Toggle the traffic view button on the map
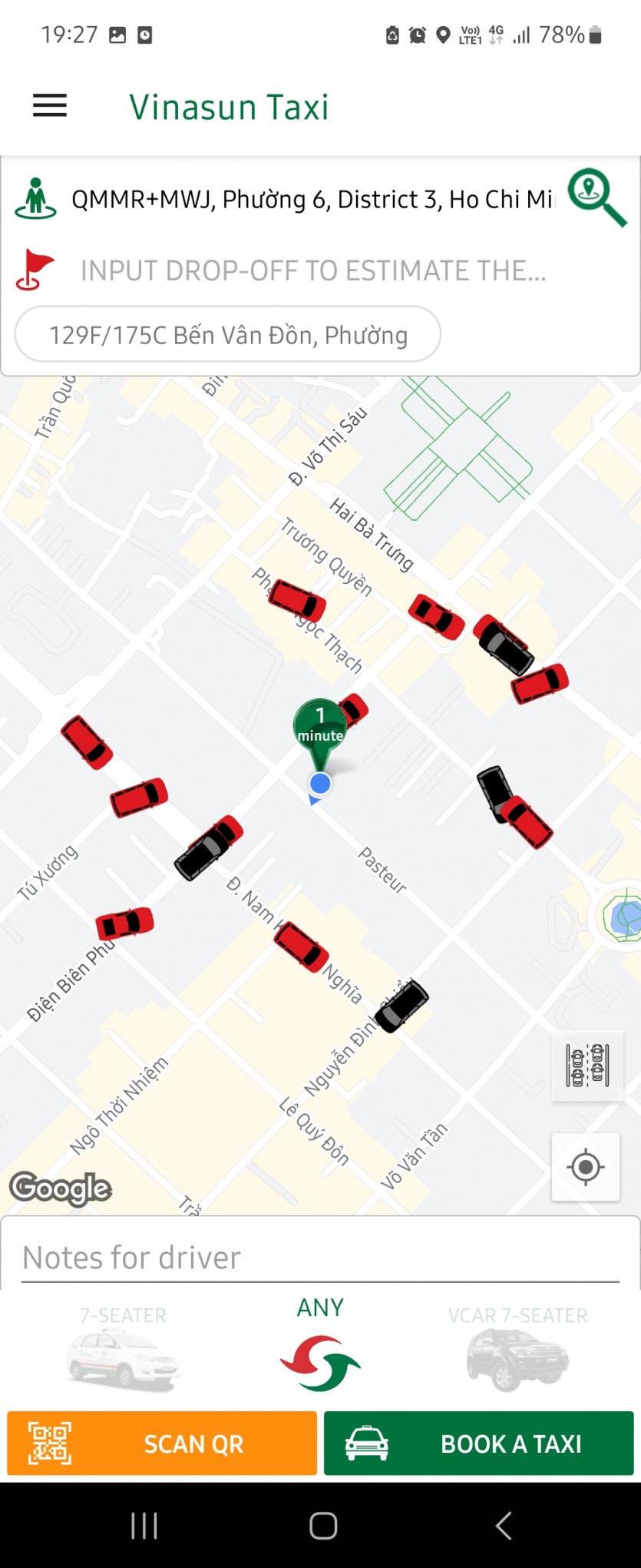 [x=587, y=1066]
